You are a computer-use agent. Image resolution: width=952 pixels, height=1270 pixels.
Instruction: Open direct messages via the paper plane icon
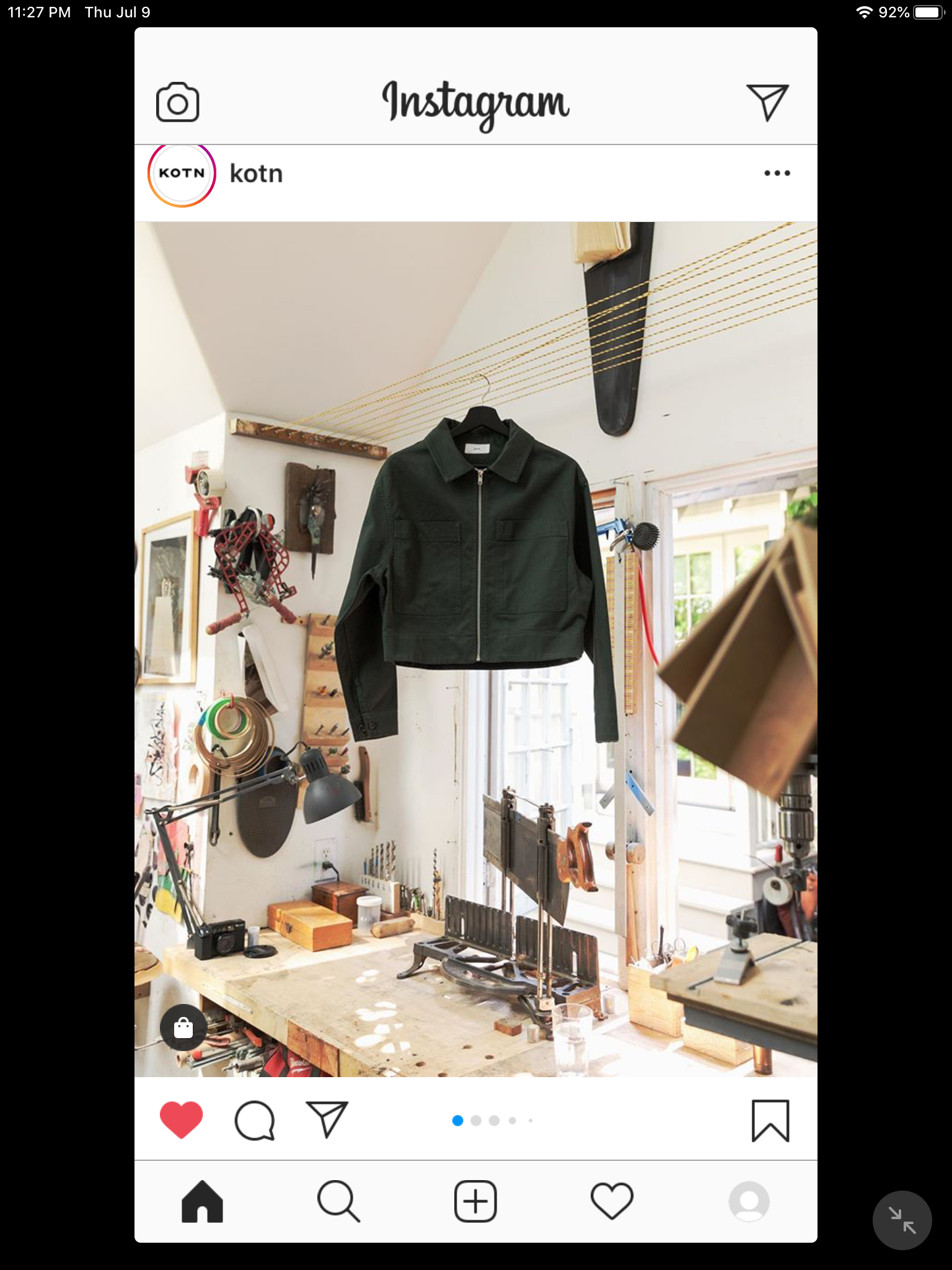click(767, 102)
